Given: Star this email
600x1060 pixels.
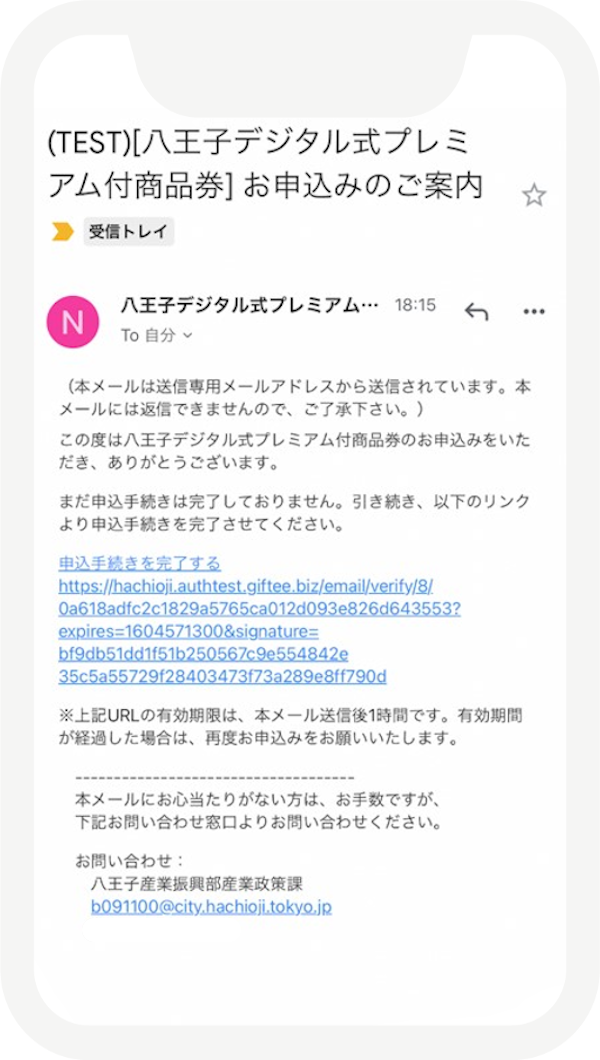Looking at the screenshot, I should [534, 195].
